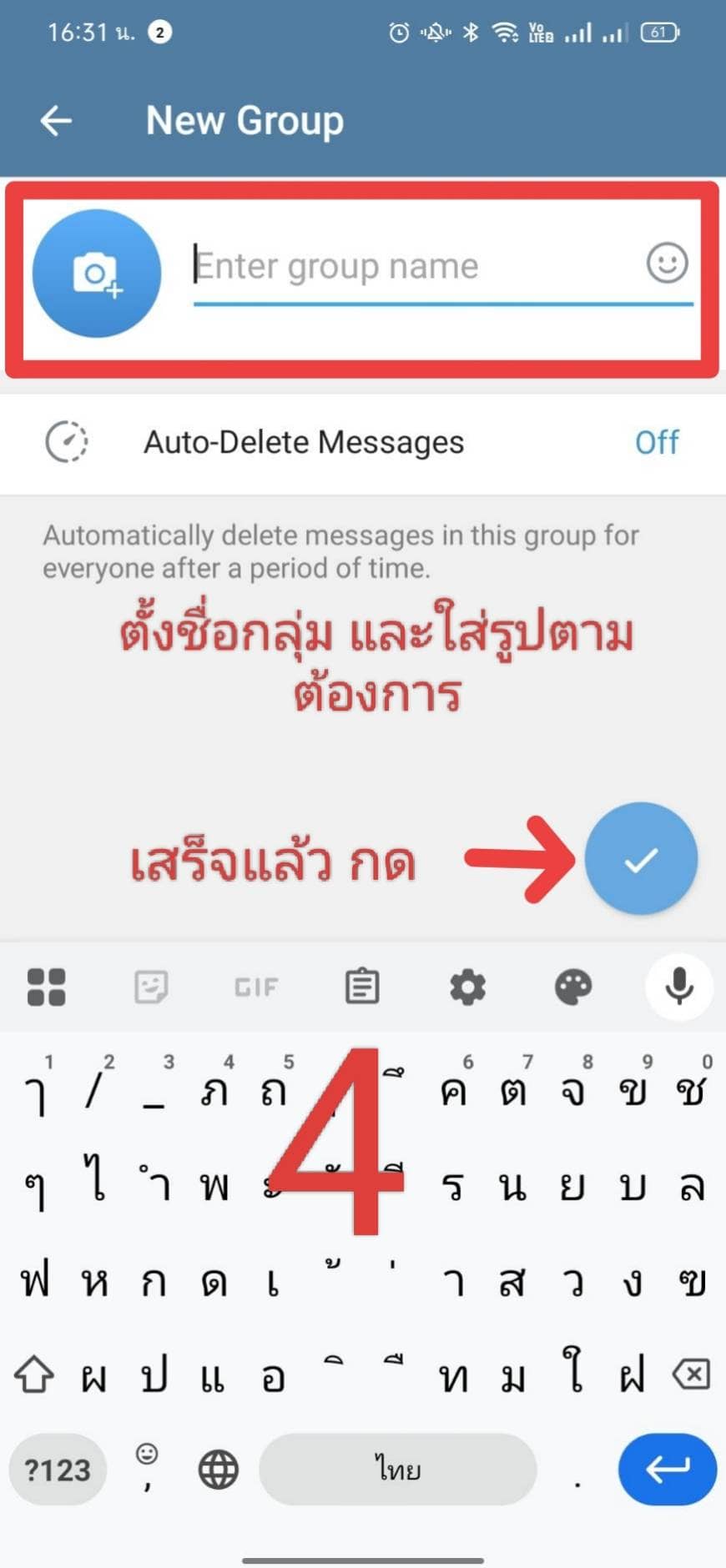Open the apps grid icon on keyboard toolbar
This screenshot has height=1568, width=726.
[46, 987]
